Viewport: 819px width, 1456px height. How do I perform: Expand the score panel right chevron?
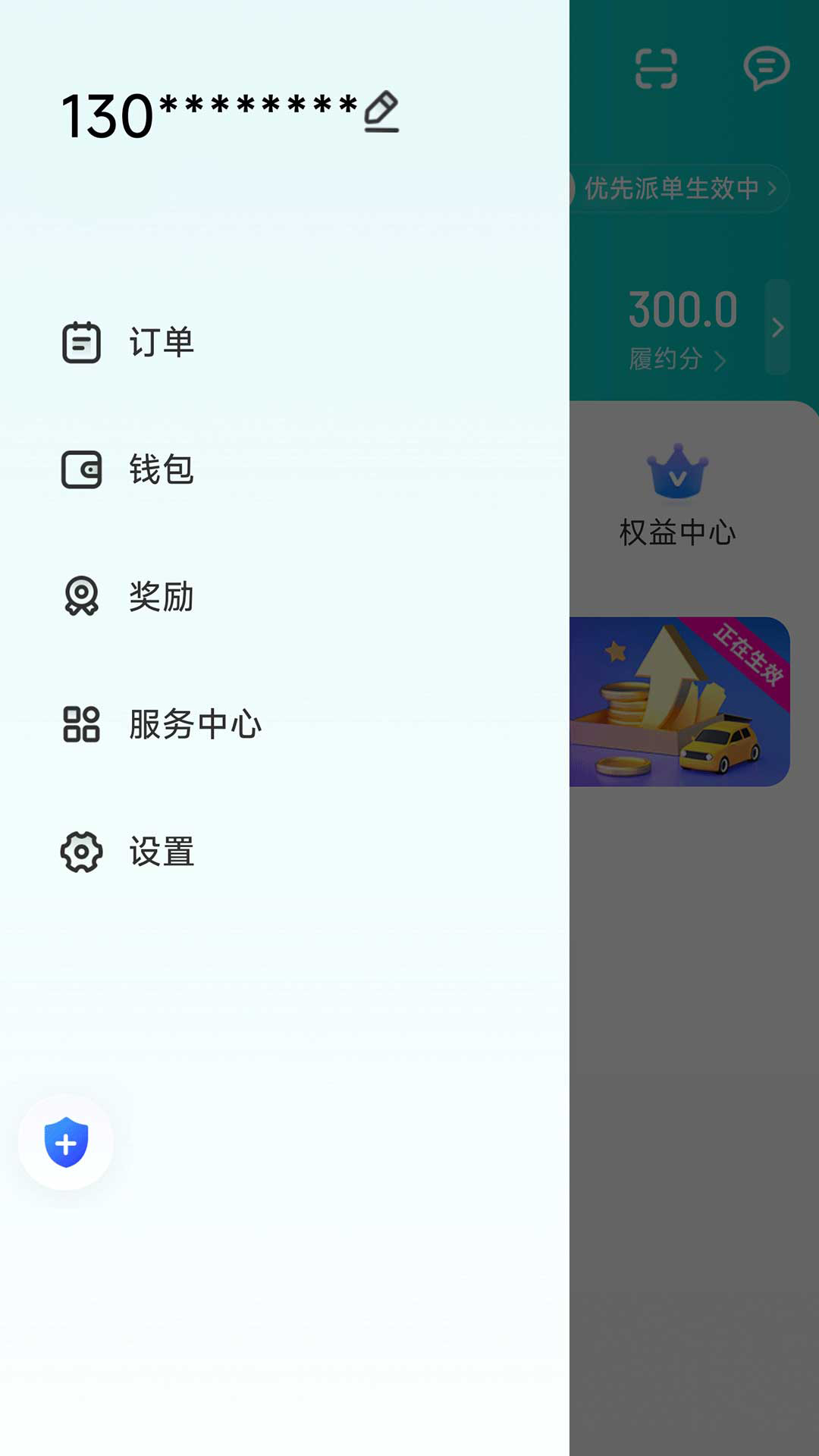point(778,326)
